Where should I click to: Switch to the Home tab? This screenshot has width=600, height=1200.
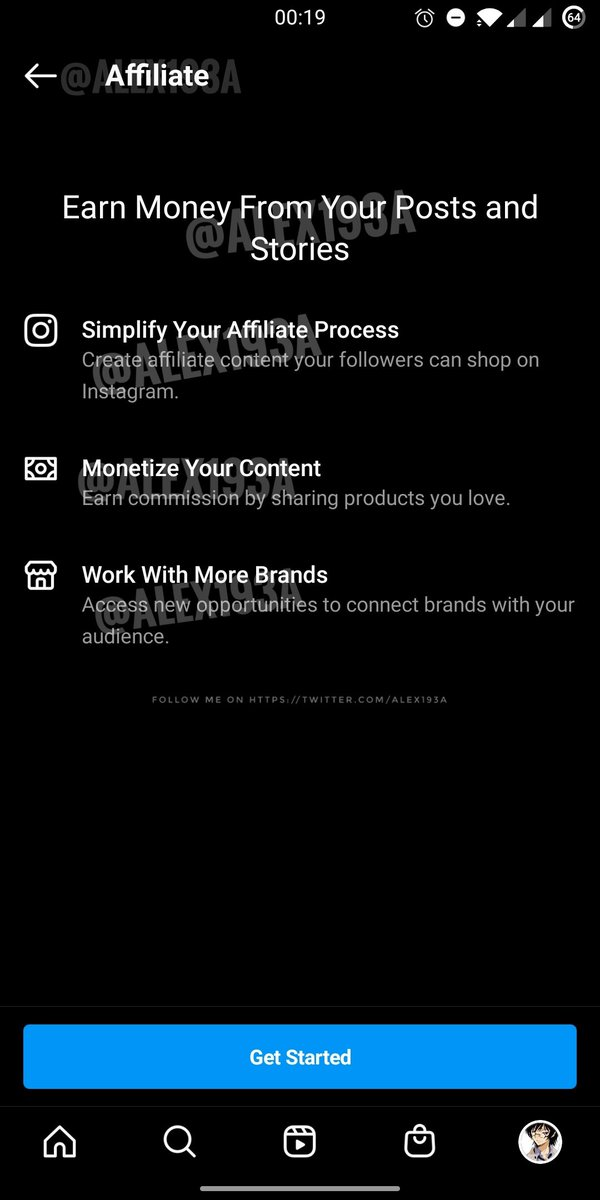60,1141
